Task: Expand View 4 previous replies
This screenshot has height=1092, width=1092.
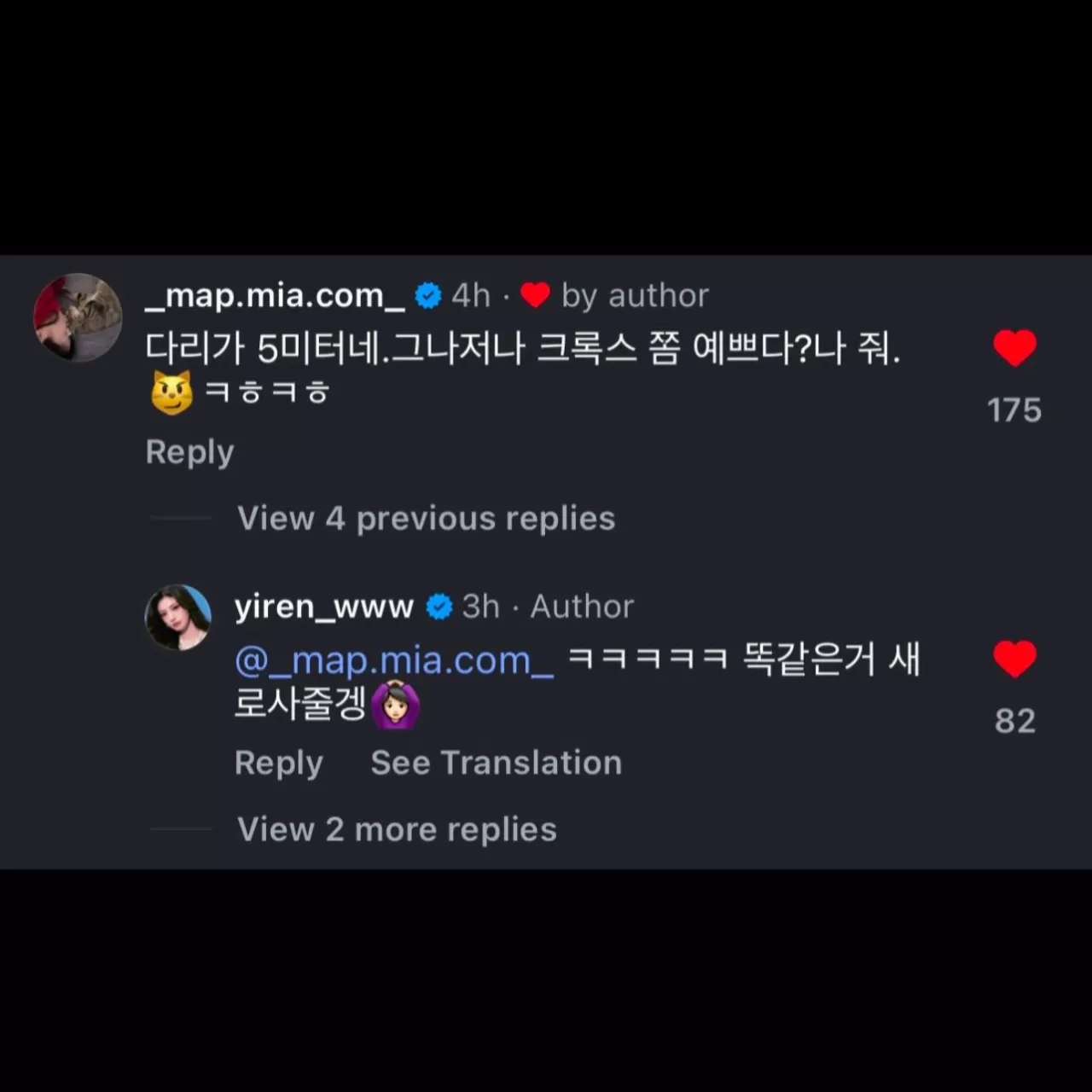Action: tap(426, 519)
